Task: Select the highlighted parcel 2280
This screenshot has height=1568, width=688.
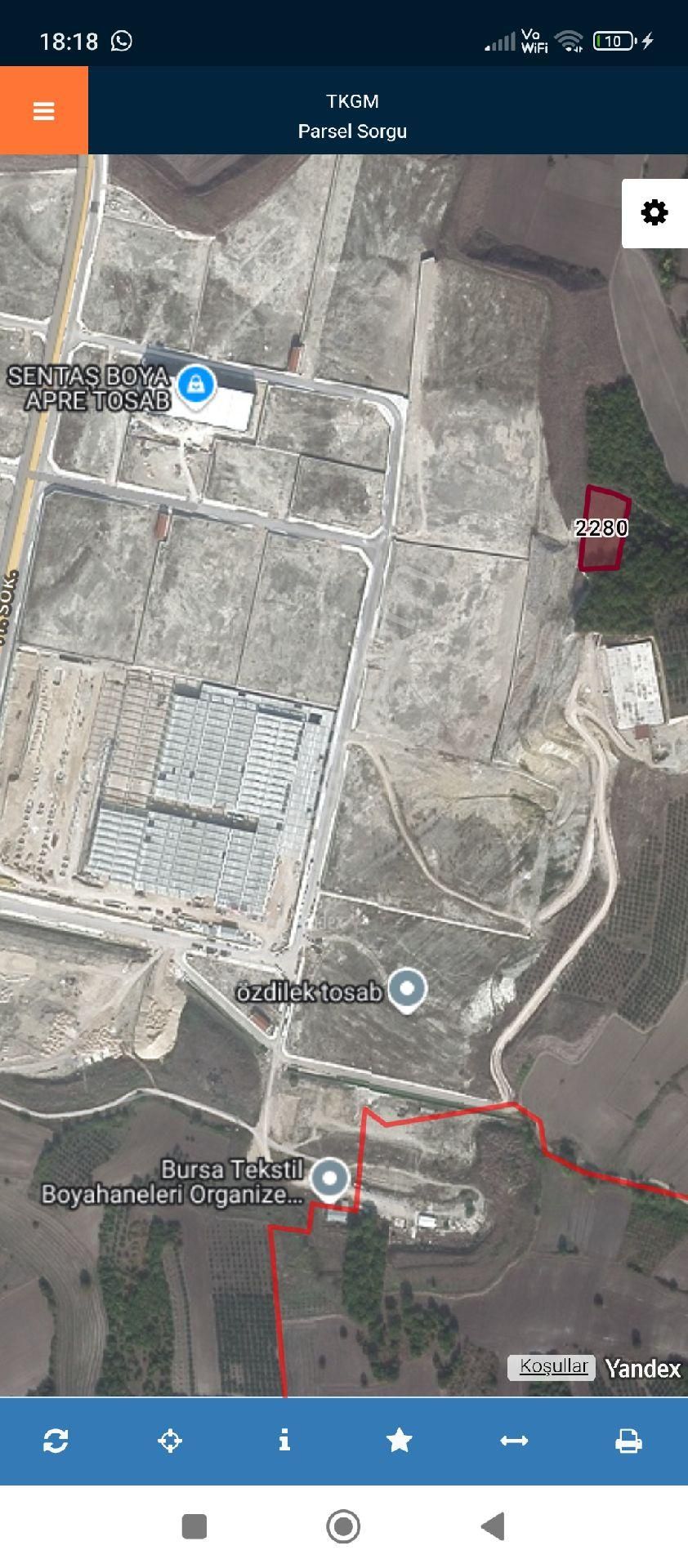Action: [x=601, y=529]
